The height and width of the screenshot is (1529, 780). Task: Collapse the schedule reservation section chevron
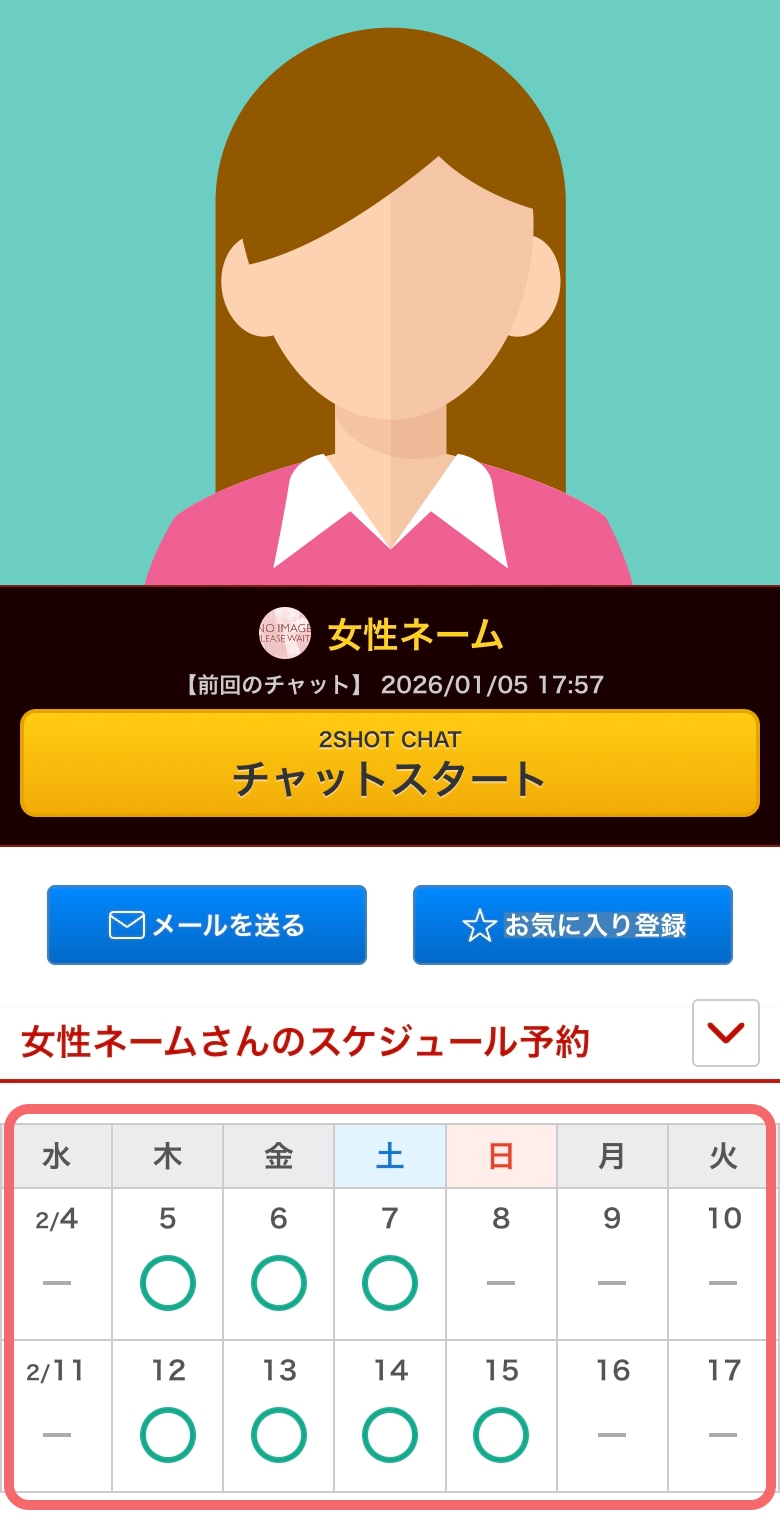point(725,1035)
